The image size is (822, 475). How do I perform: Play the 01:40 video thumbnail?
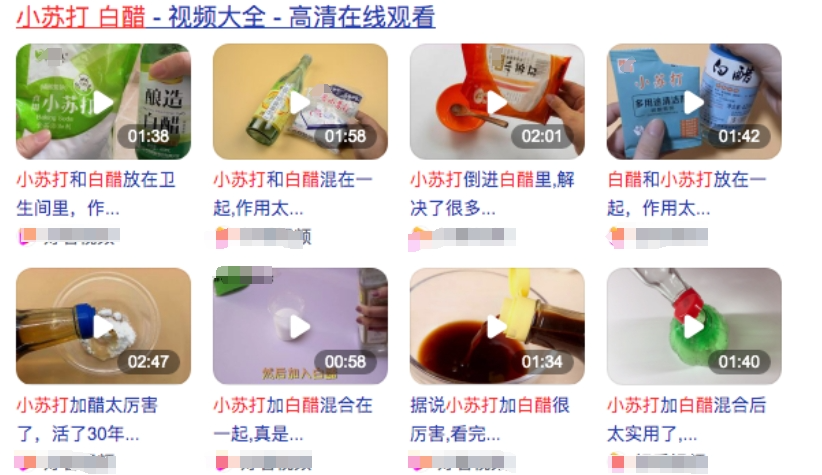(694, 326)
